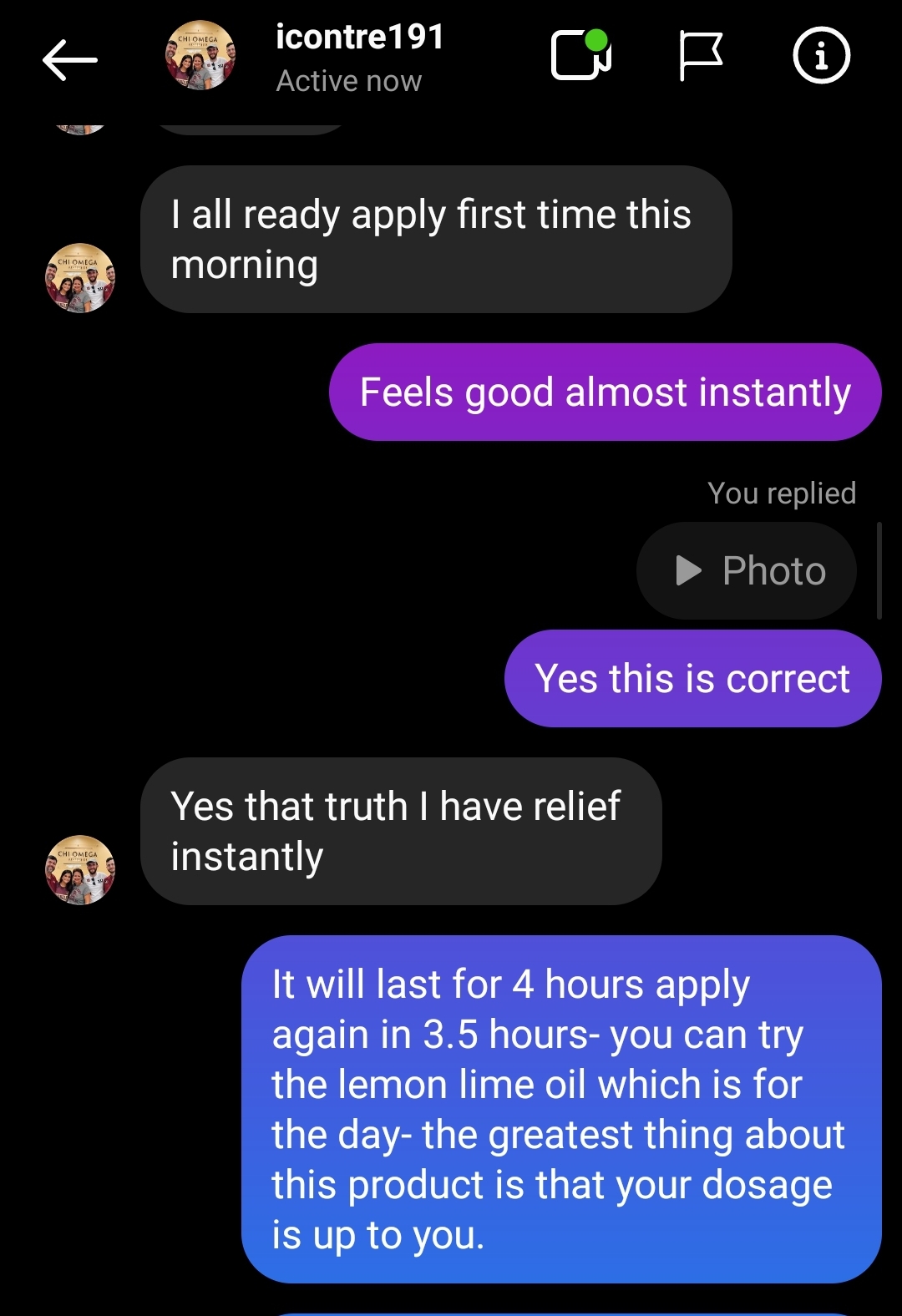Tap the profile picture in the top header
Screen dimensions: 902x1316
coord(200,56)
